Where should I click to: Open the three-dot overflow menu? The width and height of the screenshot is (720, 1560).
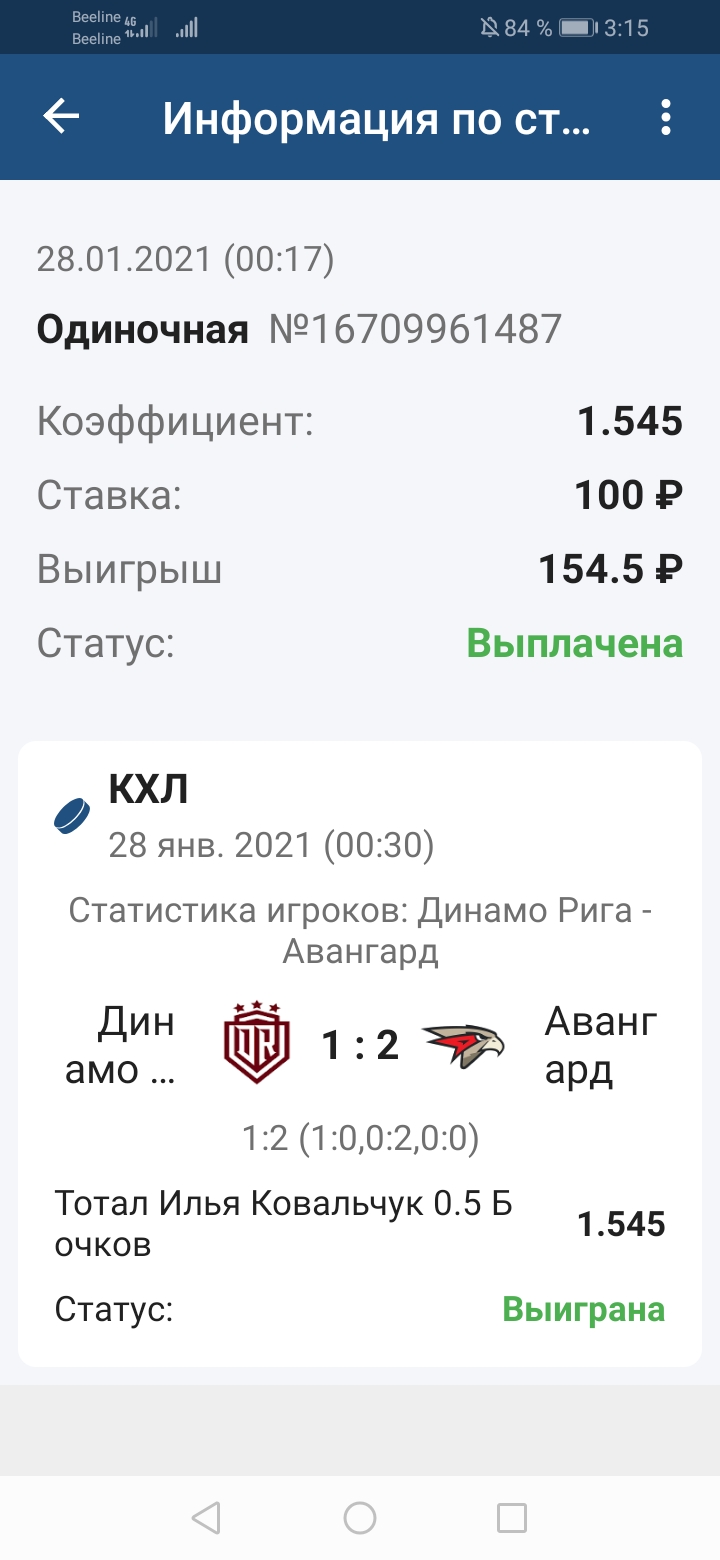coord(666,118)
